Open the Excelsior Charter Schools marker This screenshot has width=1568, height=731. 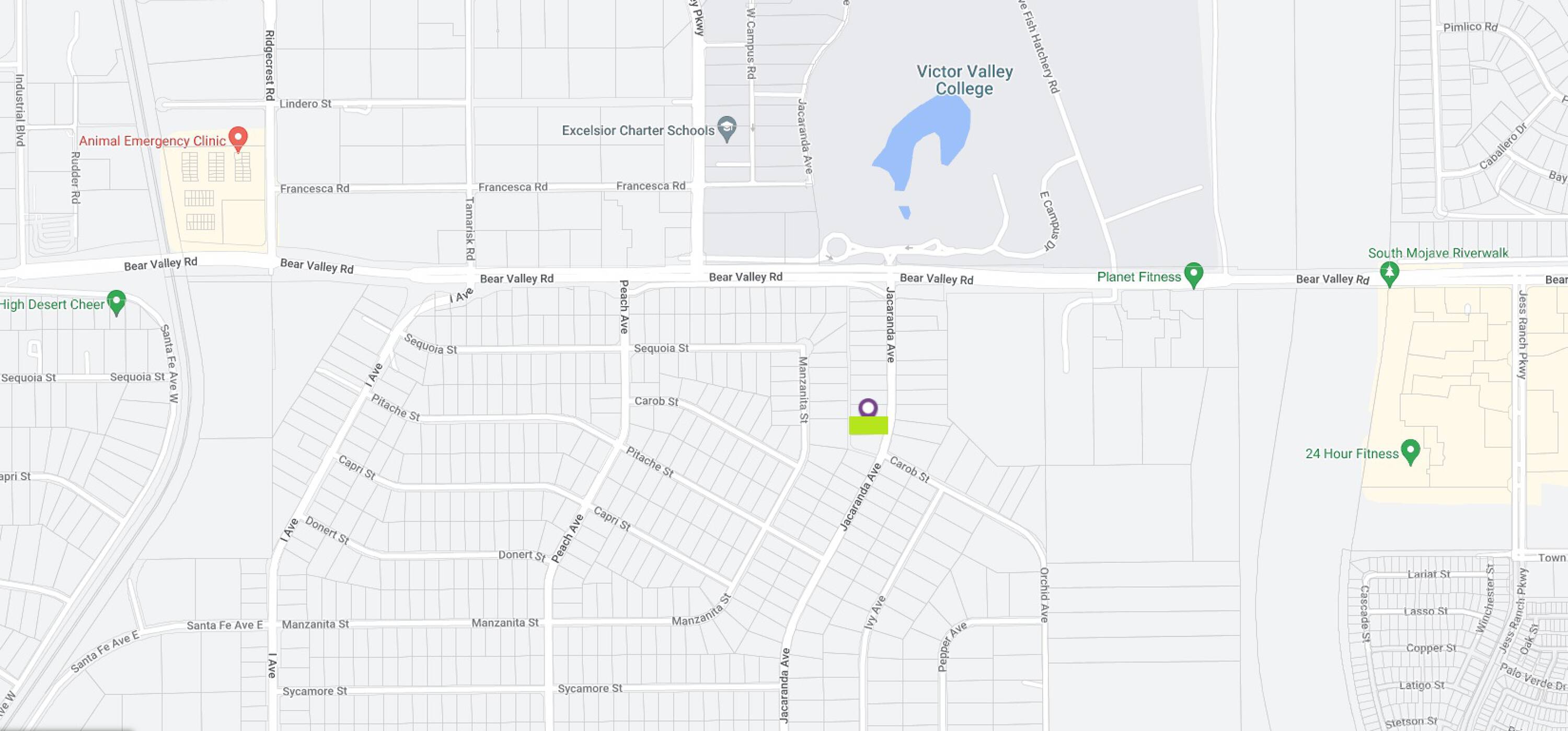727,129
